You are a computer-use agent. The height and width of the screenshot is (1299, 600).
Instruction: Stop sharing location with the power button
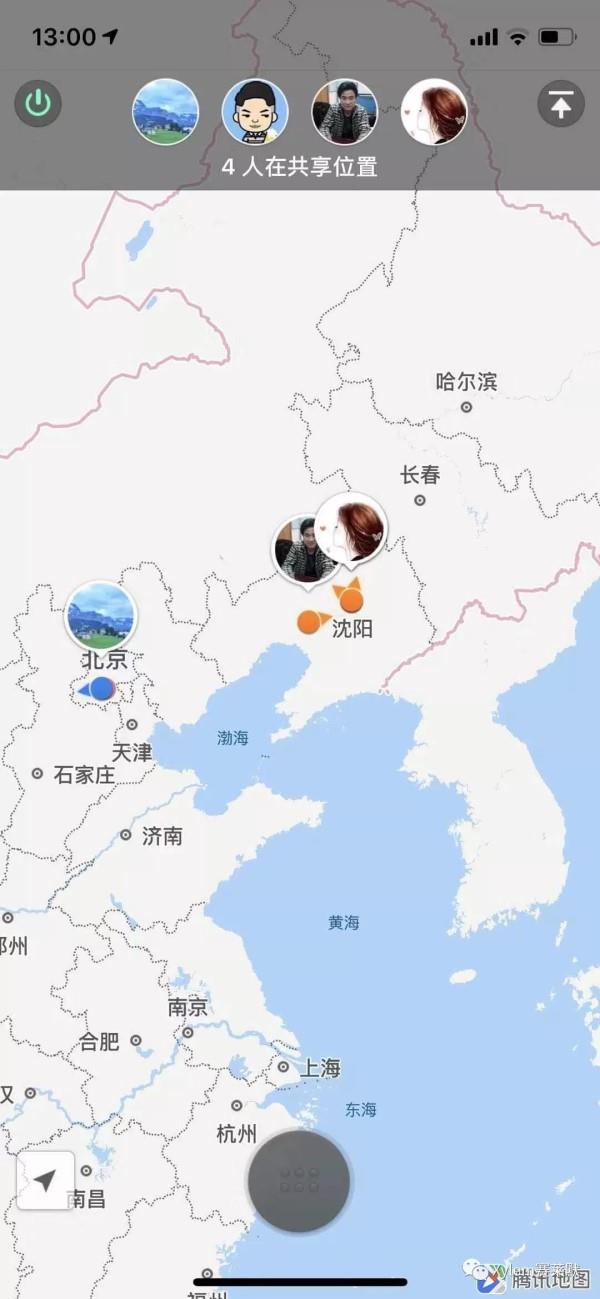[38, 104]
